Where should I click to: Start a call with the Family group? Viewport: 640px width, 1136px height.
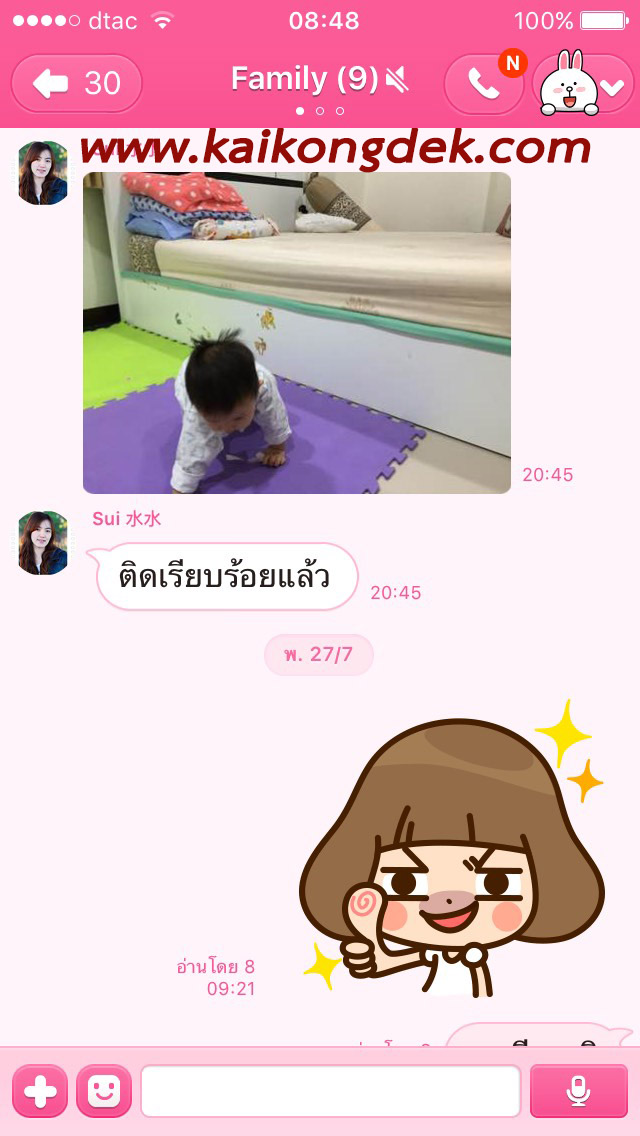[483, 85]
